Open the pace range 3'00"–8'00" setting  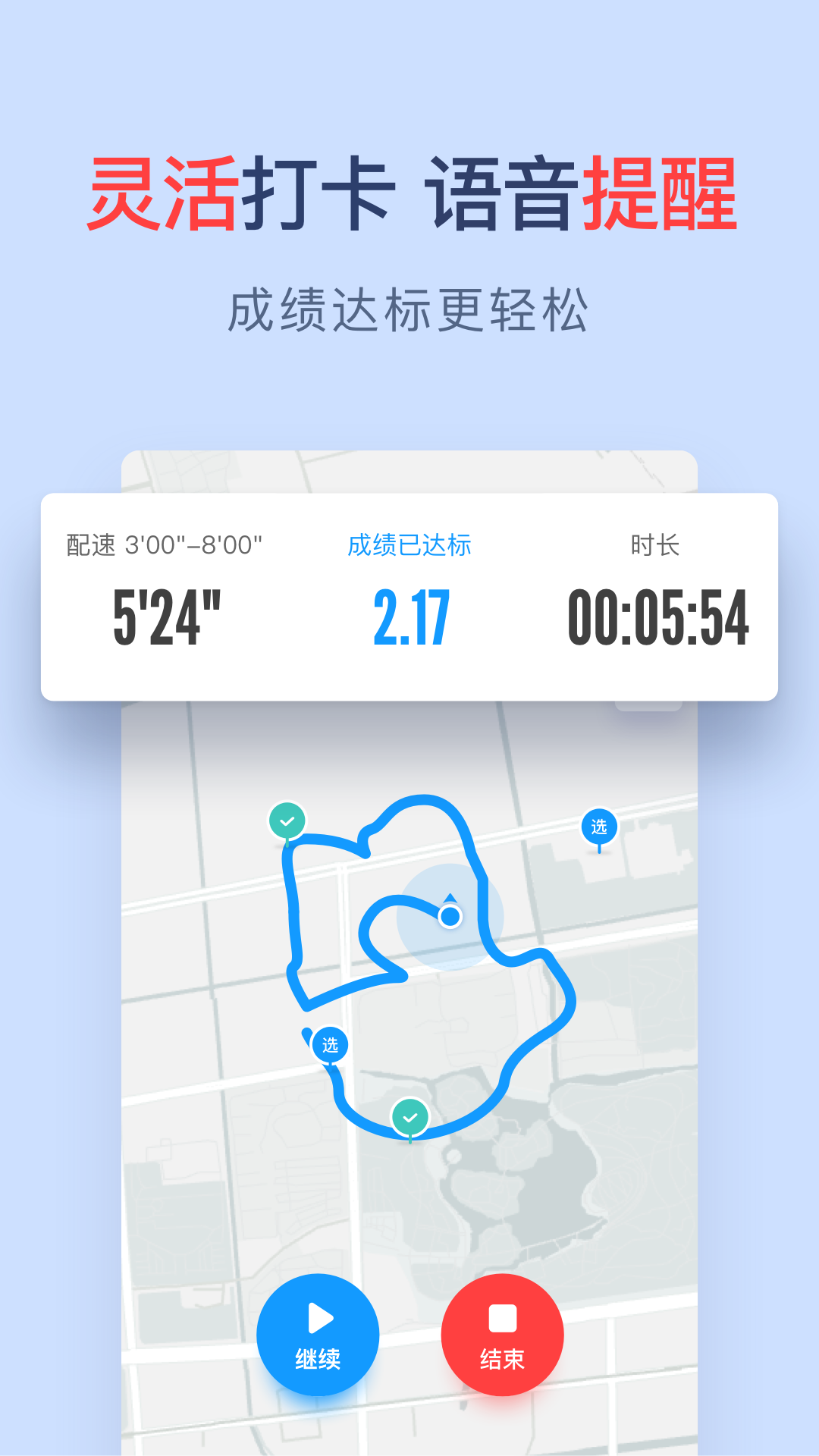[x=194, y=543]
